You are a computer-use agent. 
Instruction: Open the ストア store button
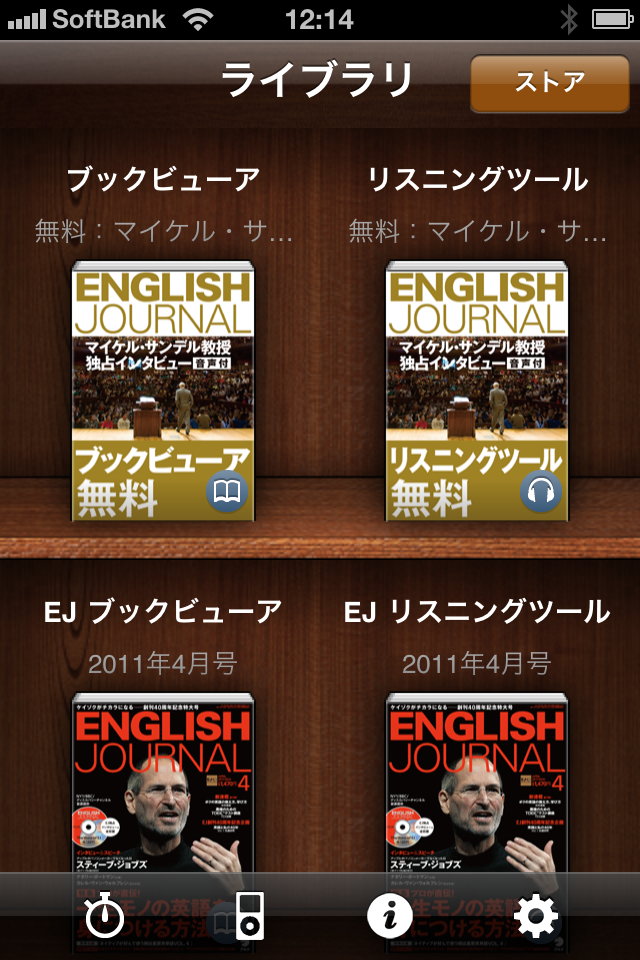[549, 82]
